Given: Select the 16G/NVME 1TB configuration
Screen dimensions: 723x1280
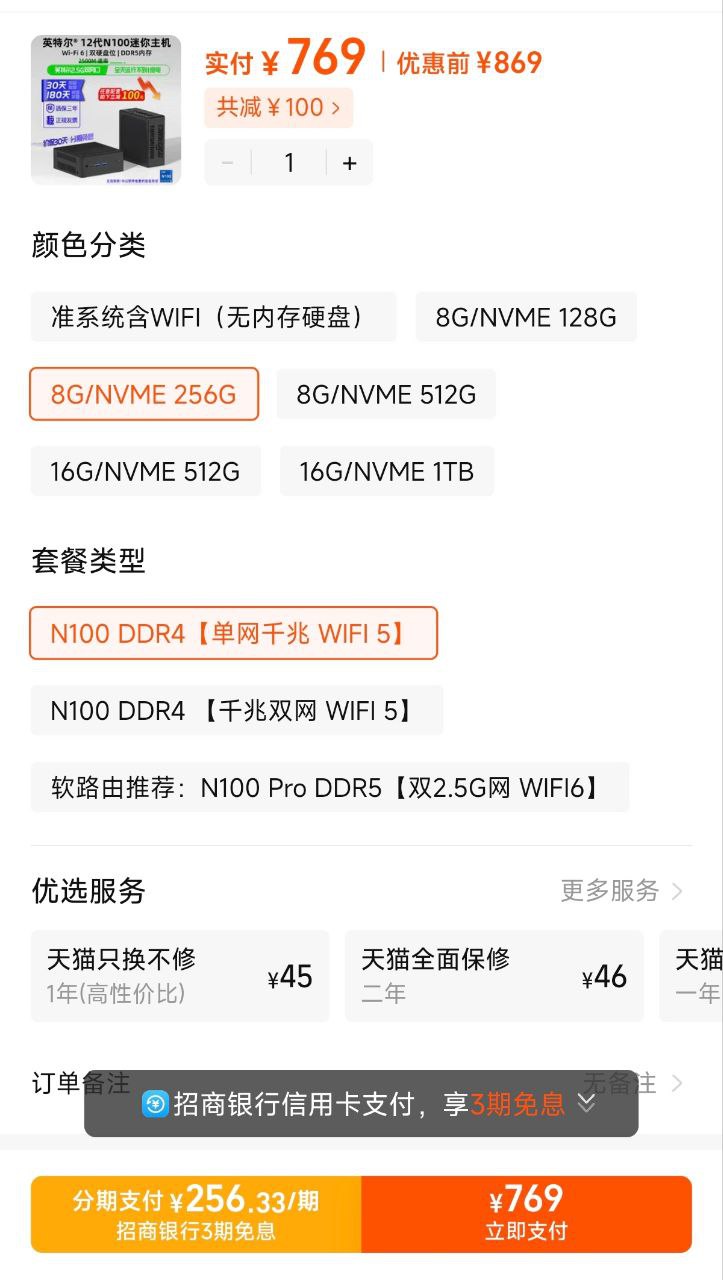Looking at the screenshot, I should 387,471.
